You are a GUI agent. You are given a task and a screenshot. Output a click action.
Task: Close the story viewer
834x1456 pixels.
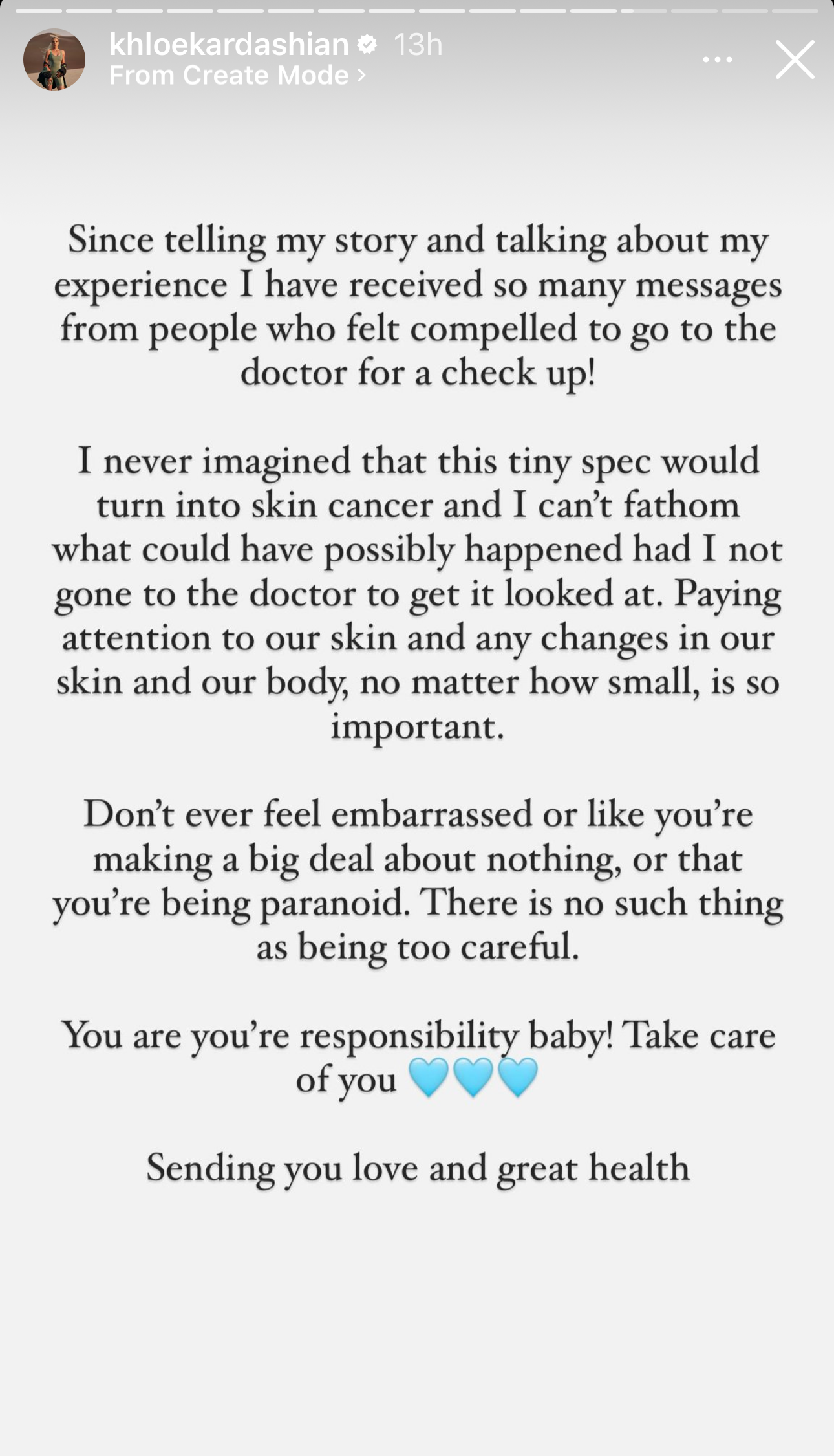tap(795, 60)
